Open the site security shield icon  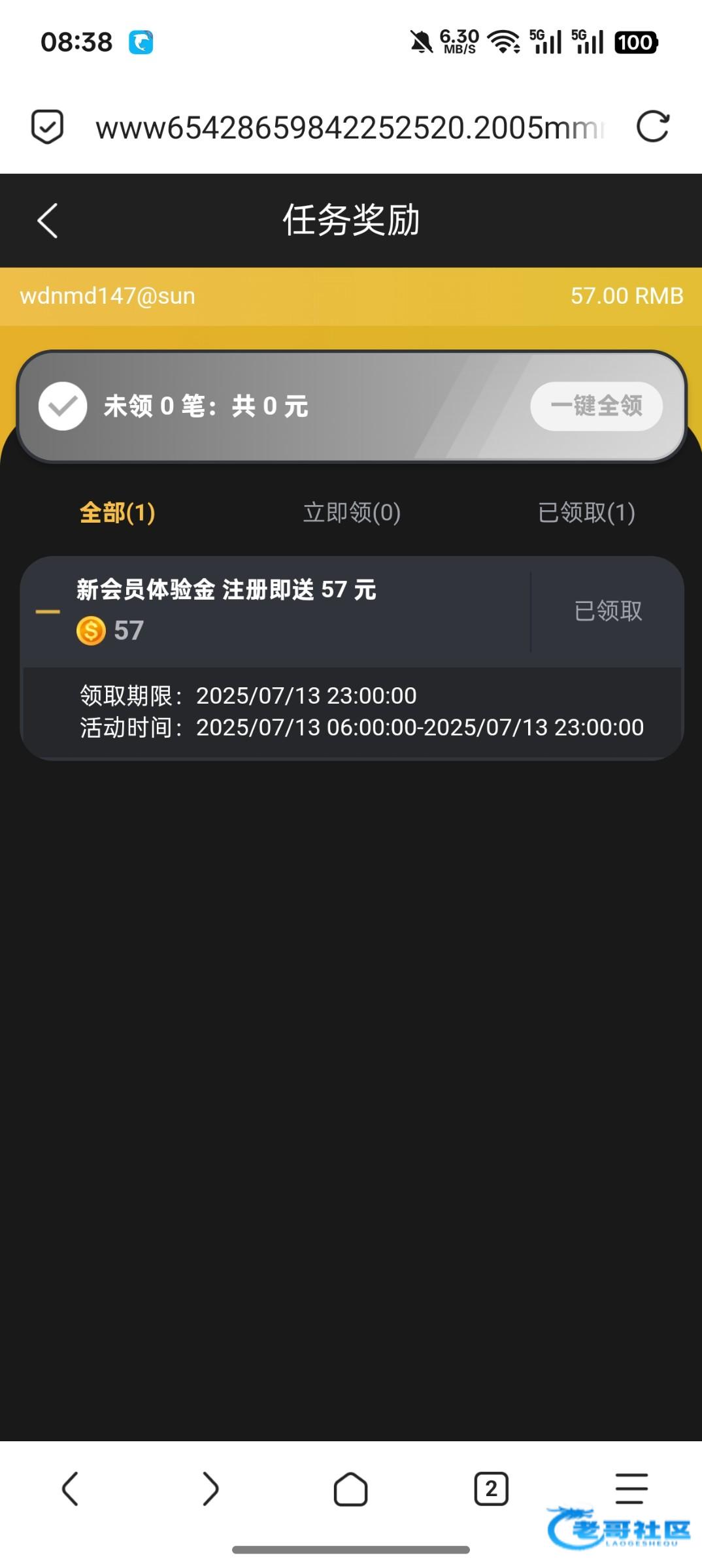click(x=48, y=127)
